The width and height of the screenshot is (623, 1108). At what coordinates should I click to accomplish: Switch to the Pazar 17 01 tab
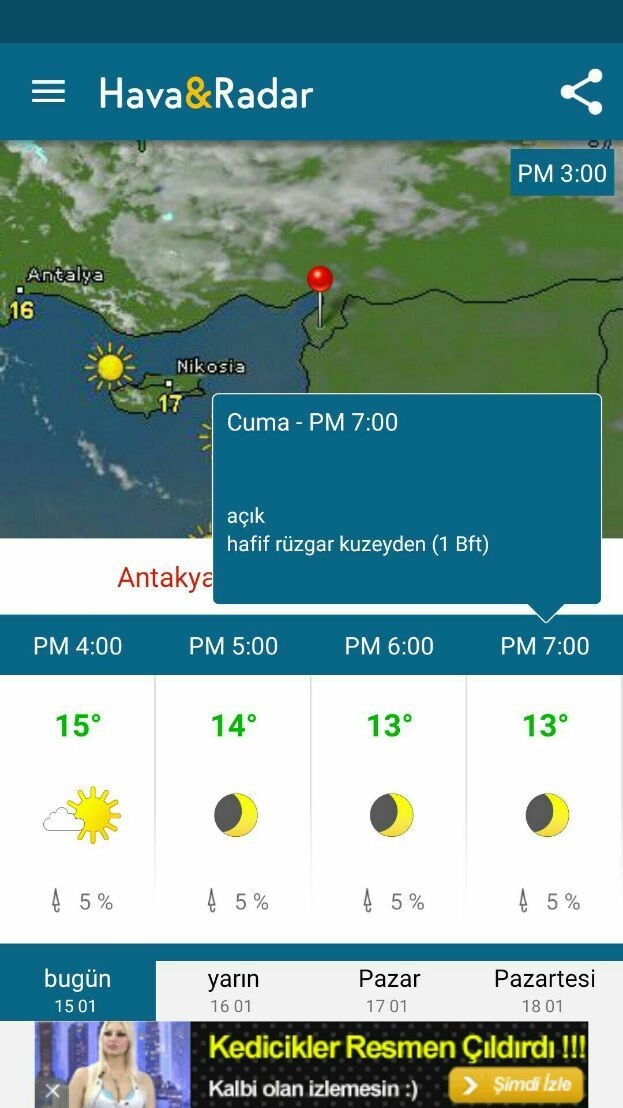389,989
